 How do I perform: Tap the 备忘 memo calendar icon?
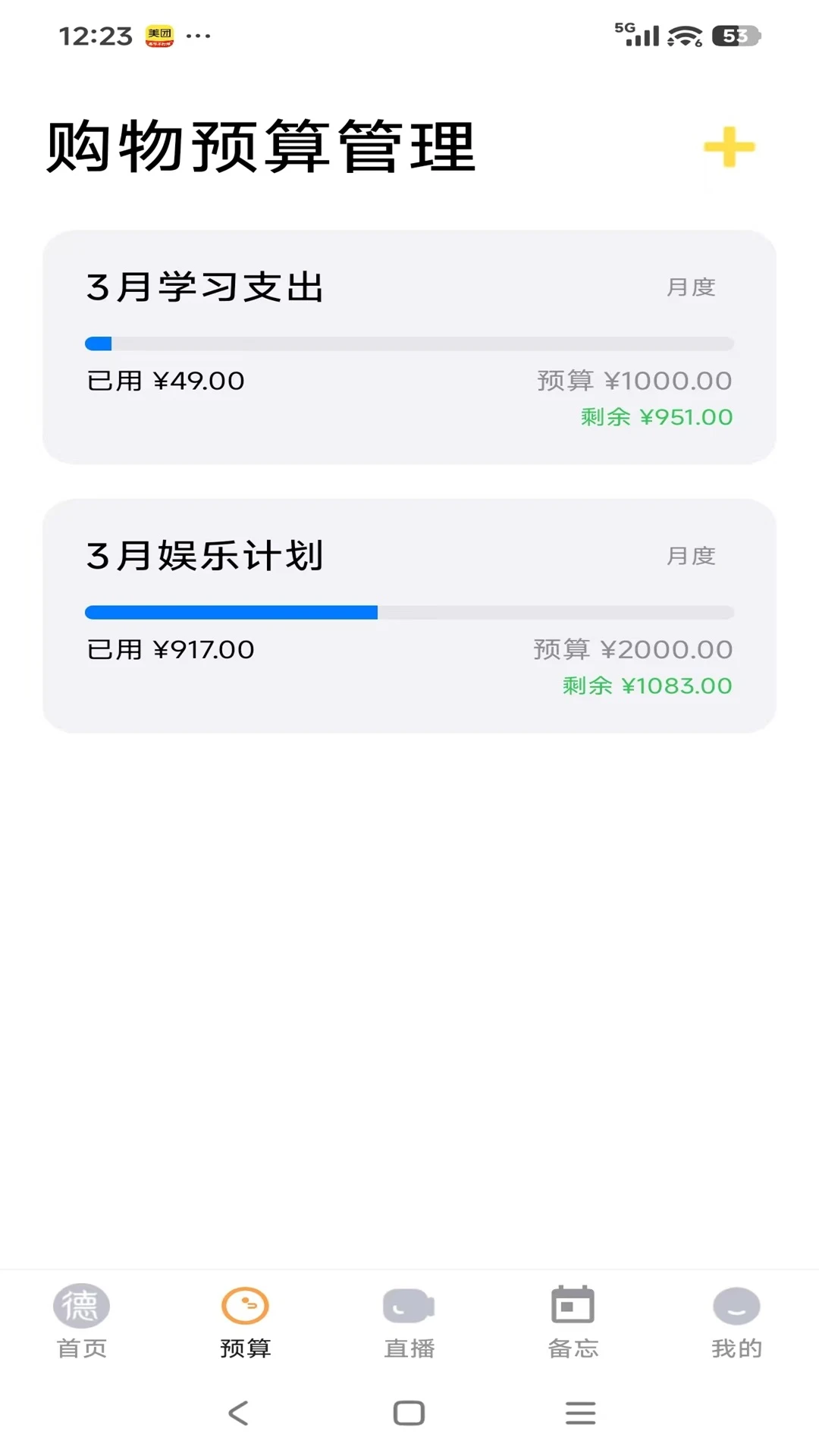(573, 1307)
